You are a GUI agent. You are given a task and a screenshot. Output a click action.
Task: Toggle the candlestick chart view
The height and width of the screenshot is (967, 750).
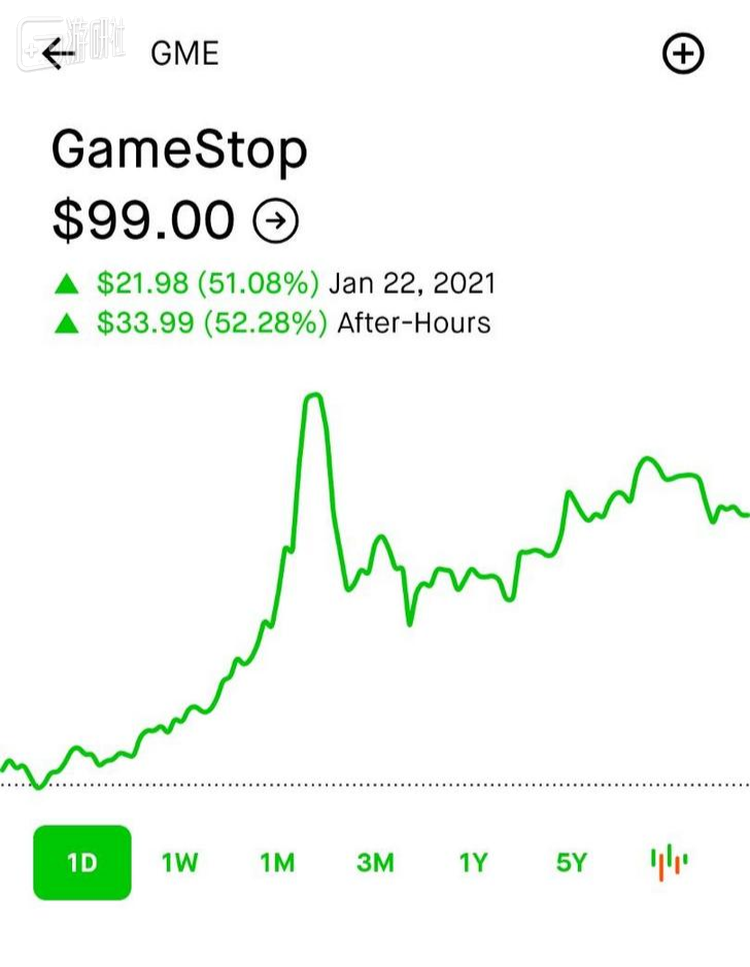tap(669, 862)
